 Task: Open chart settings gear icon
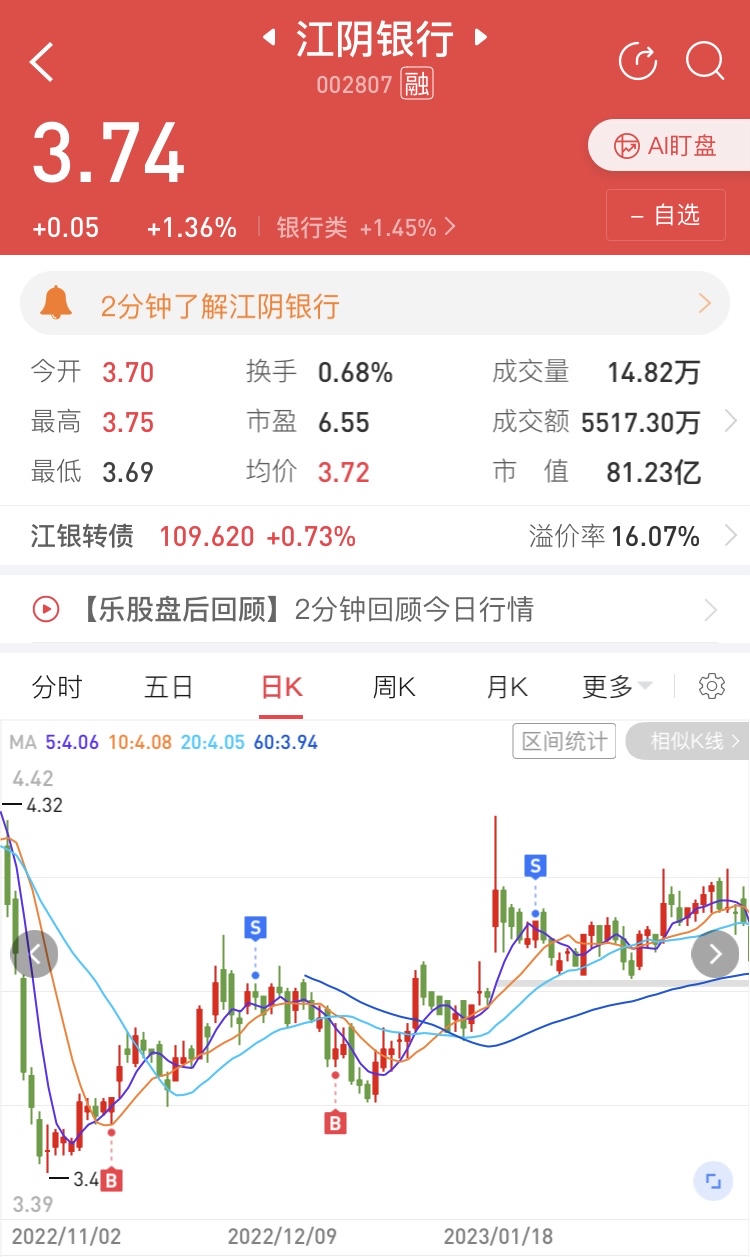712,686
